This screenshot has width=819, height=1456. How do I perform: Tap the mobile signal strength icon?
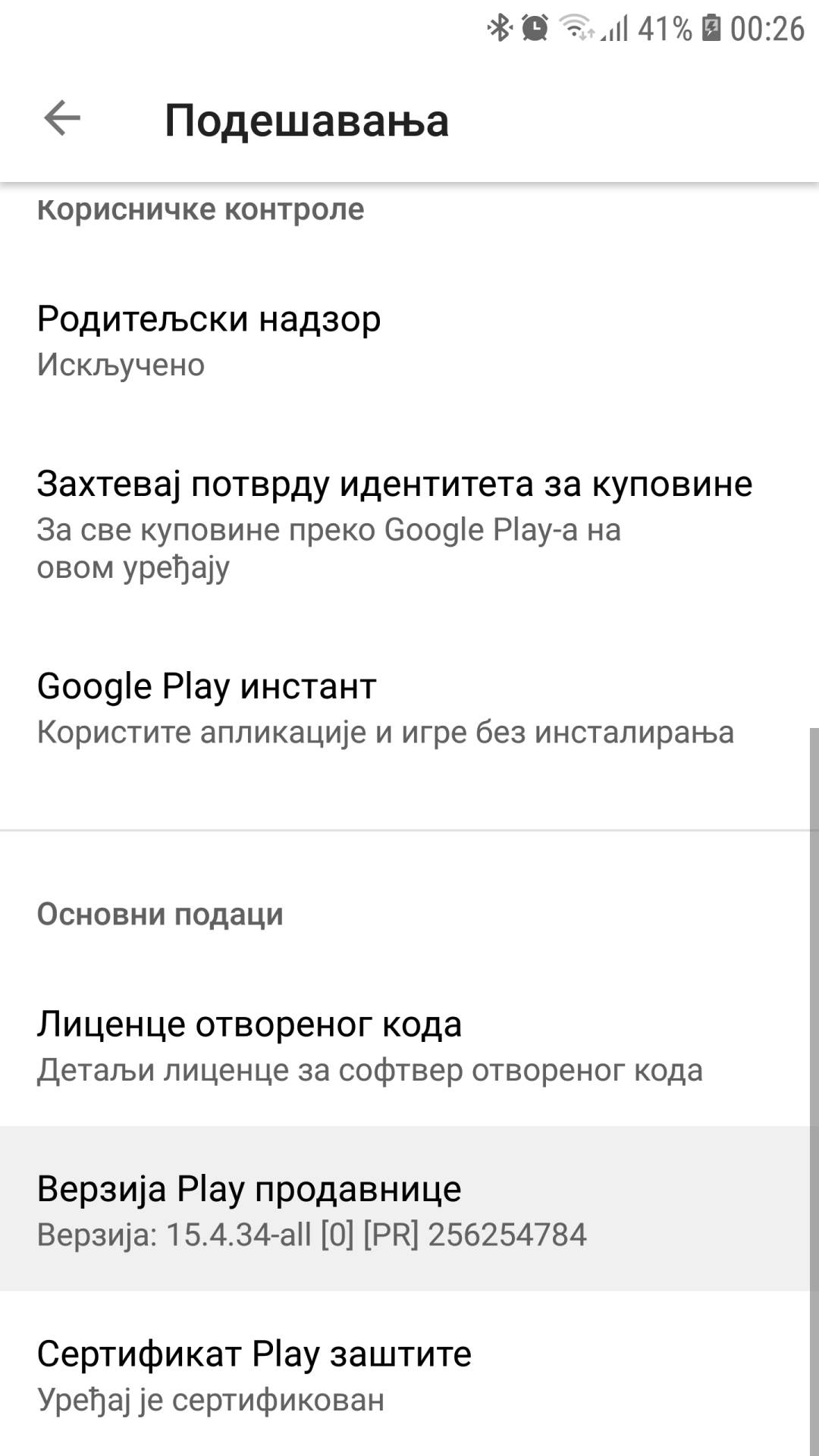click(x=613, y=29)
